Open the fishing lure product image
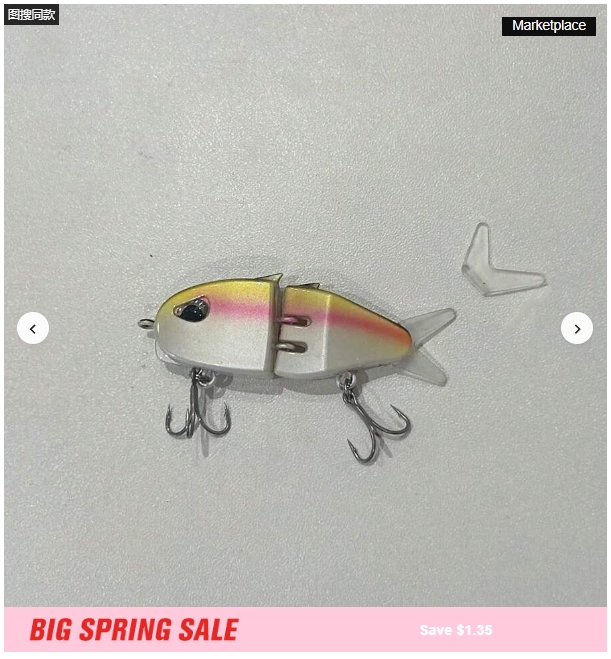This screenshot has width=611, height=659. (290, 340)
